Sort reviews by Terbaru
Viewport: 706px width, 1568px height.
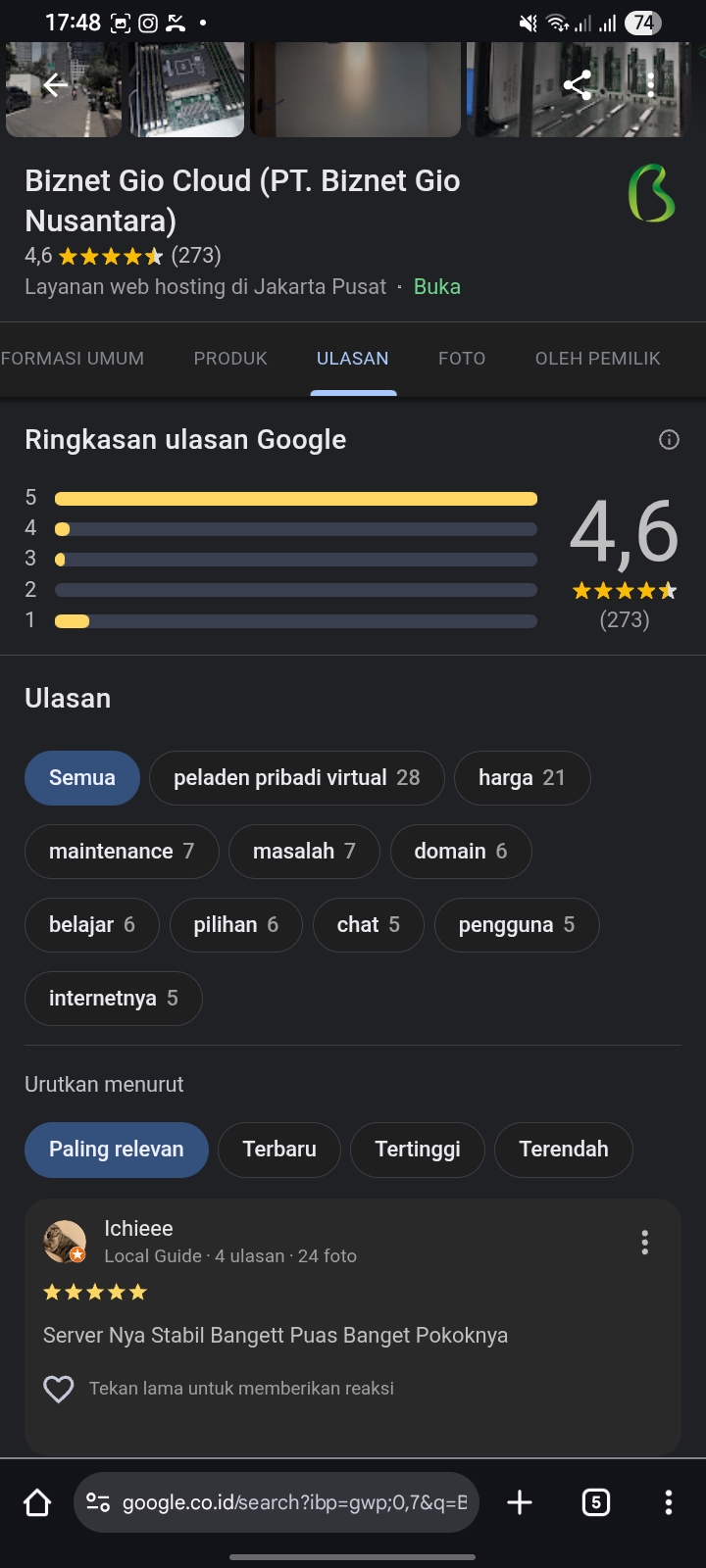(279, 1150)
